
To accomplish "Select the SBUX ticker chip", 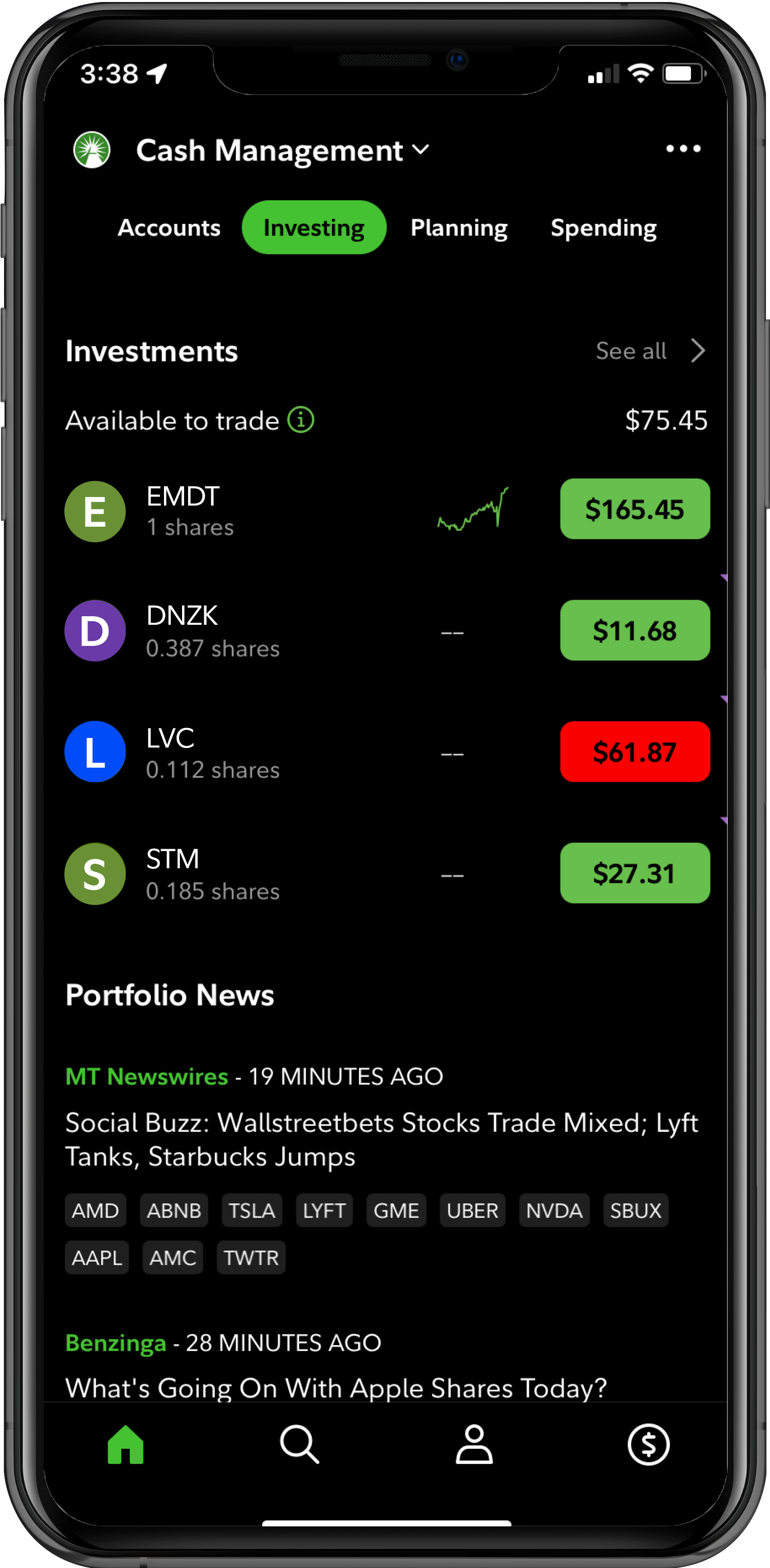I will click(636, 1210).
